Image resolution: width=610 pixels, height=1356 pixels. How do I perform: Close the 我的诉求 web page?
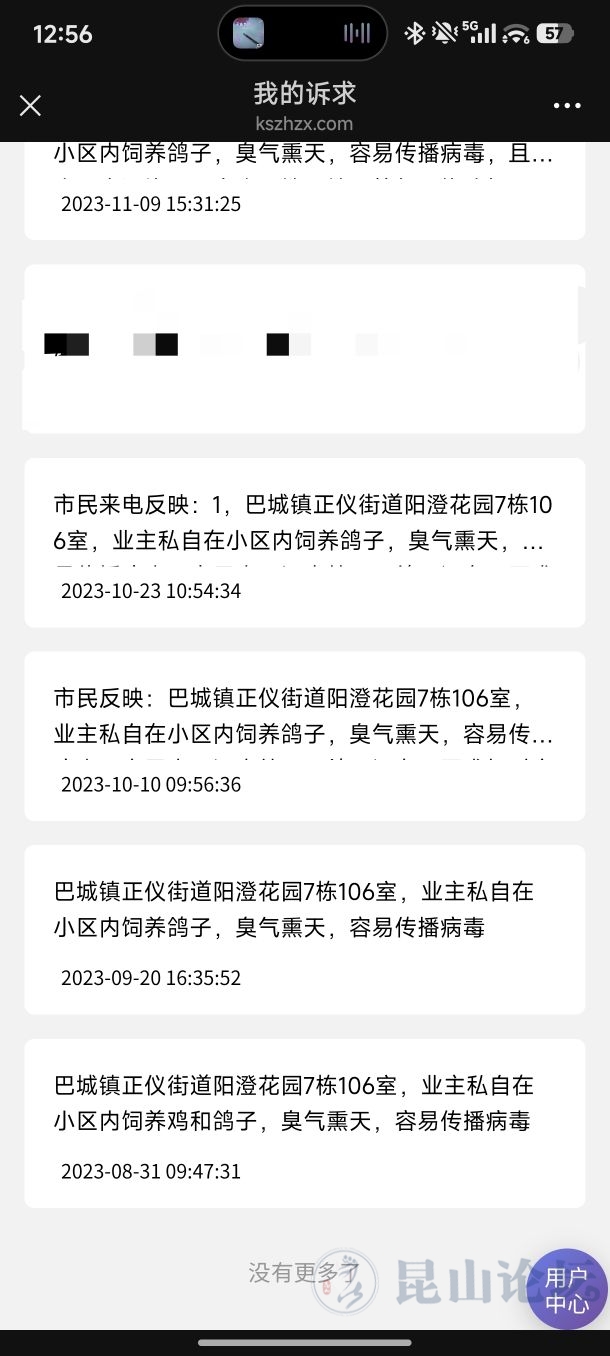[31, 105]
